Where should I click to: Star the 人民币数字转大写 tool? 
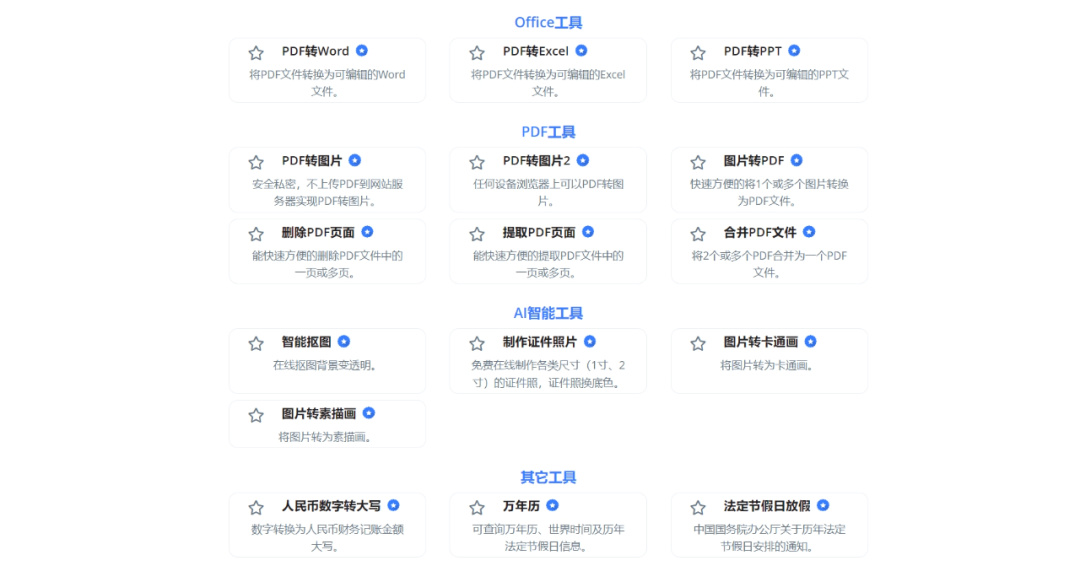pyautogui.click(x=256, y=508)
